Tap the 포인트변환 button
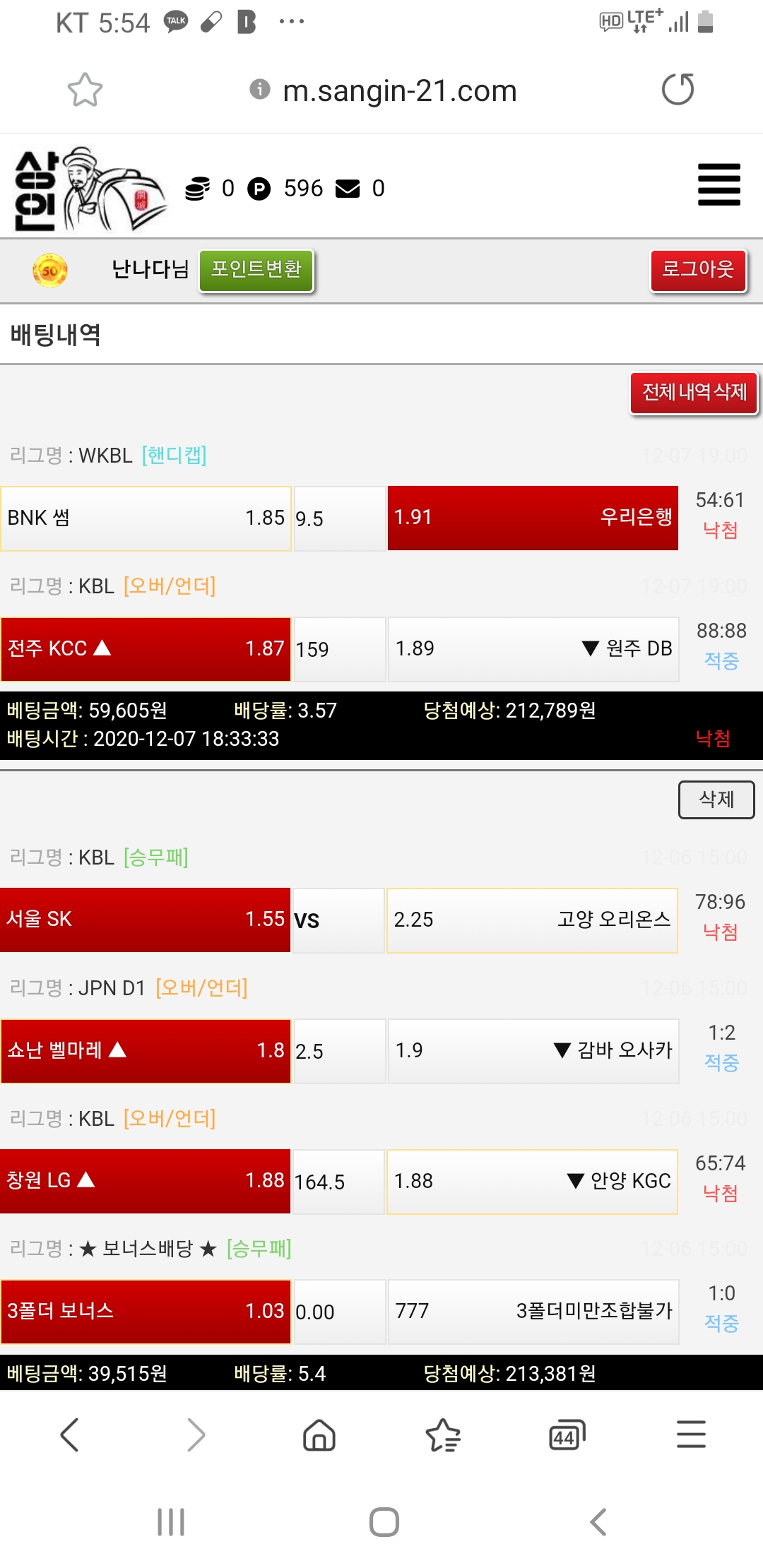Viewport: 763px width, 1568px height. (256, 270)
